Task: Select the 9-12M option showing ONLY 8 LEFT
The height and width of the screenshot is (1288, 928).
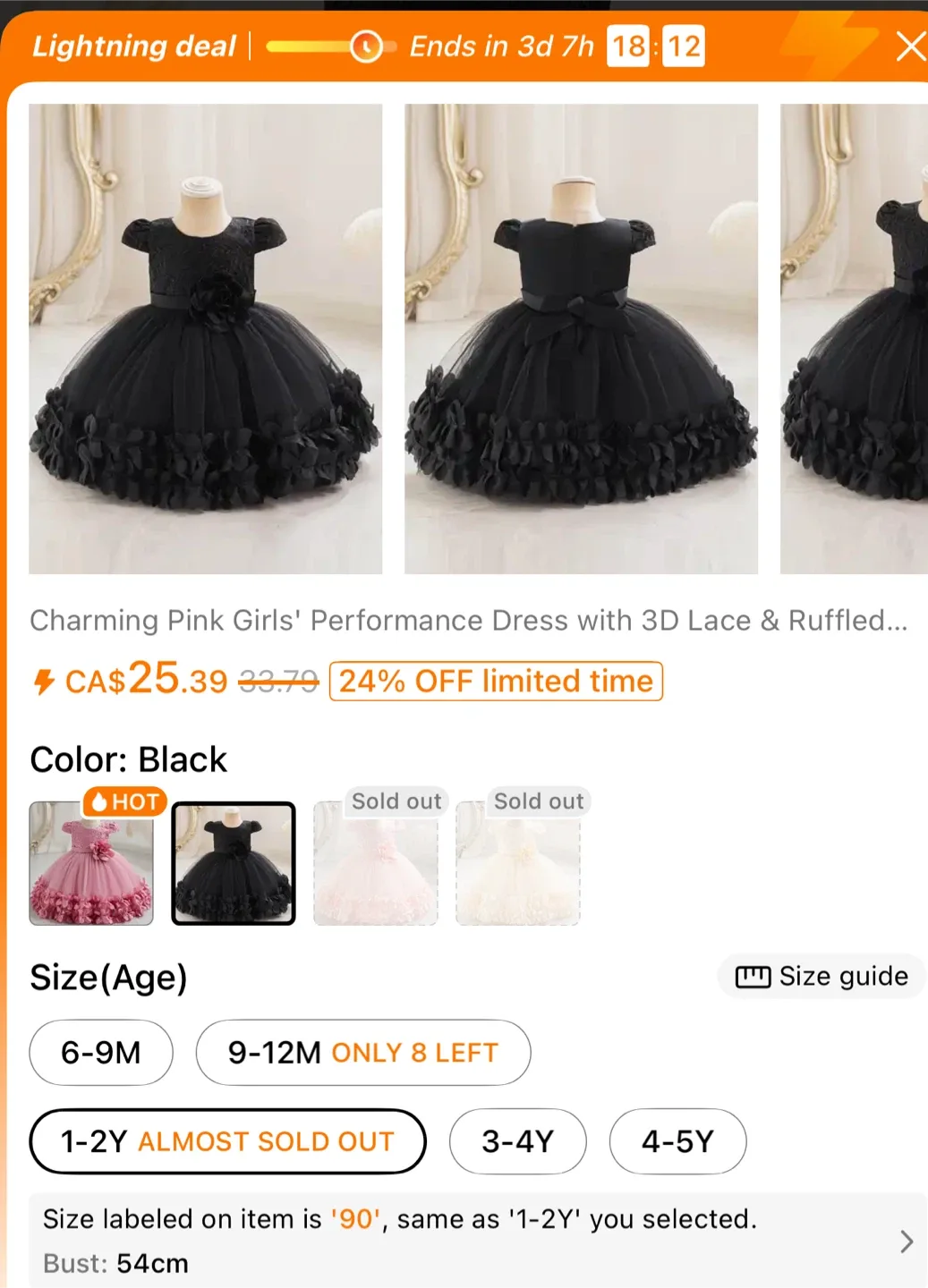Action: tap(363, 1053)
